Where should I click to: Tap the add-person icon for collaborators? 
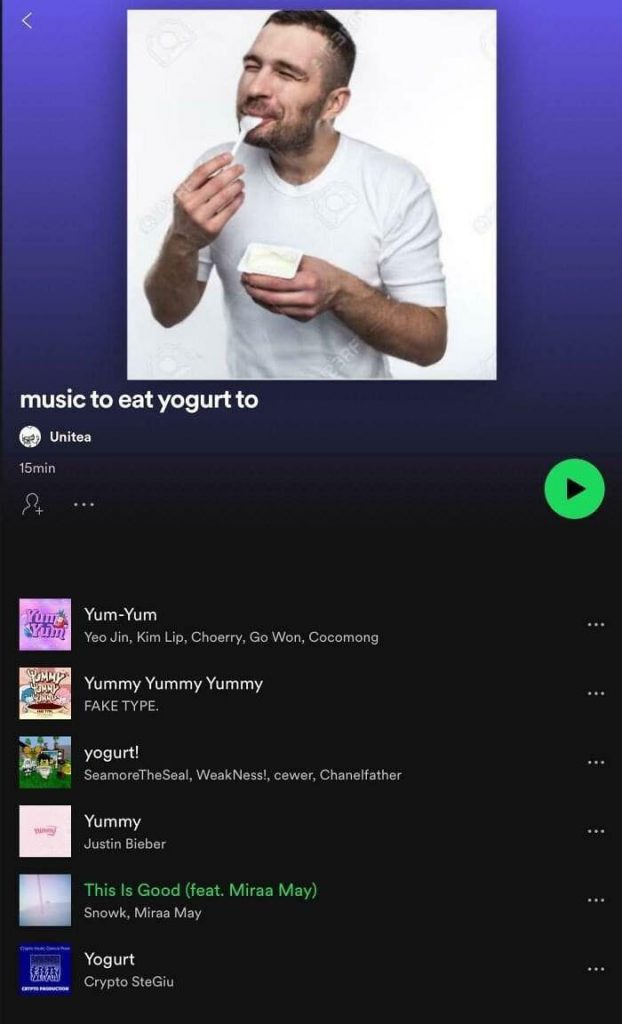pos(33,503)
